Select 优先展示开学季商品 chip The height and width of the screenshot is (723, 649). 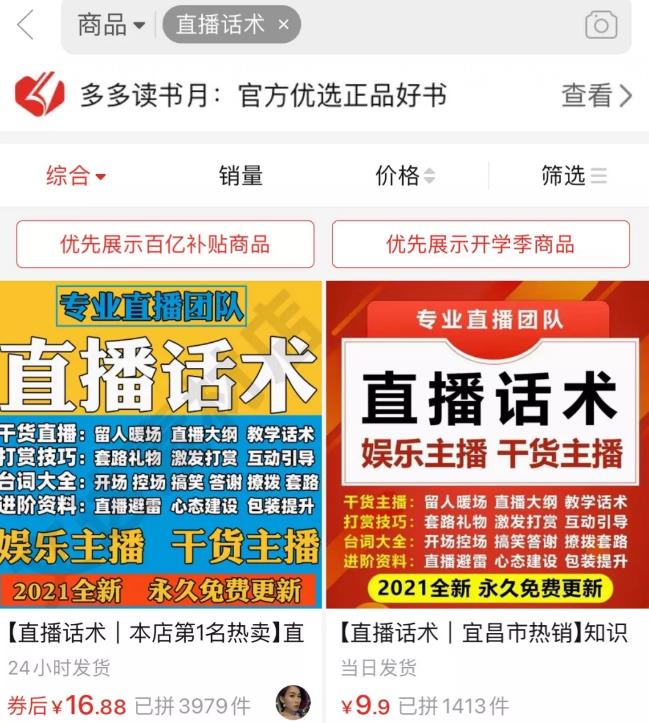(x=480, y=244)
